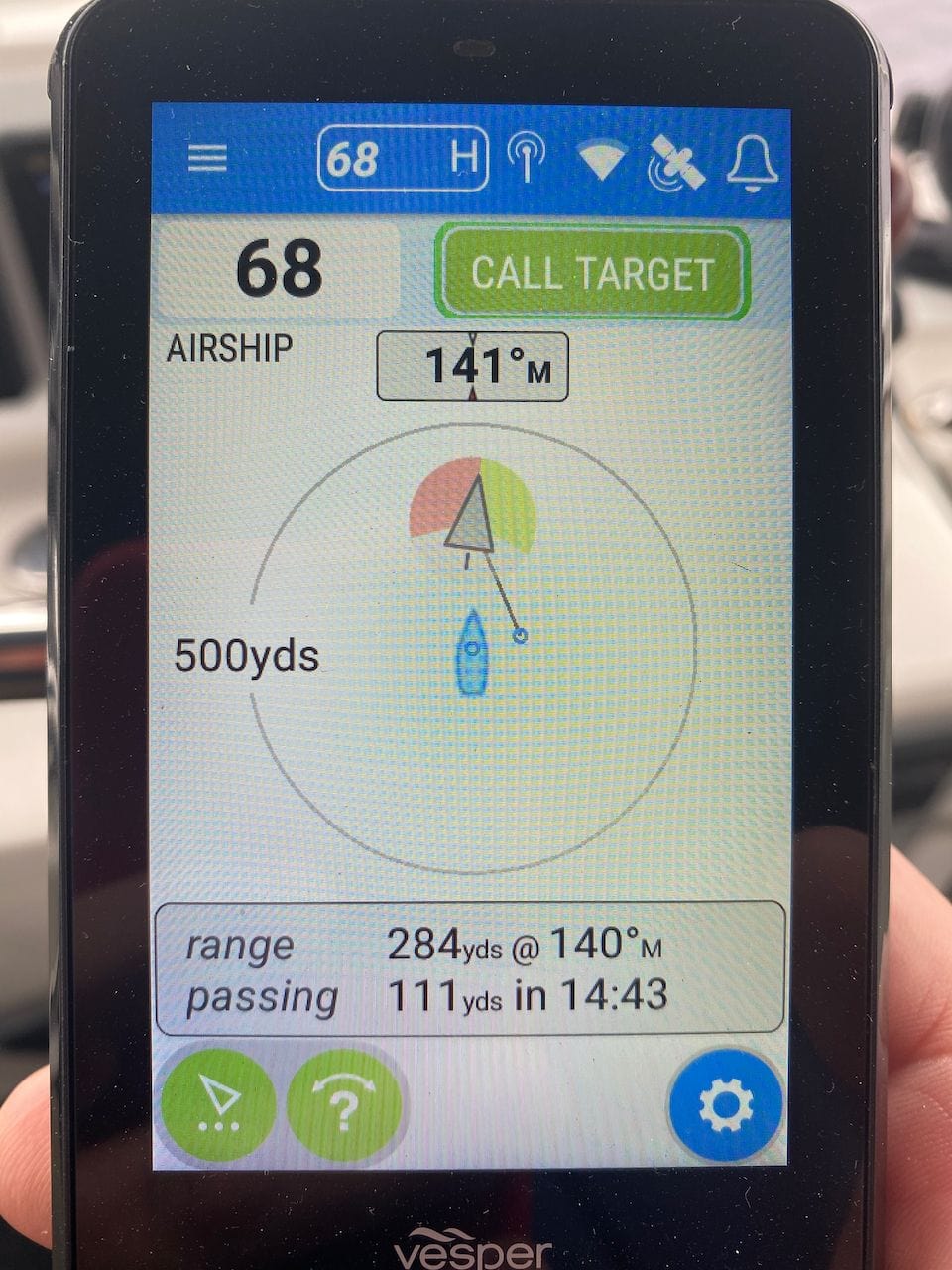Open the hamburger menu
The width and height of the screenshot is (952, 1270).
coord(208,158)
